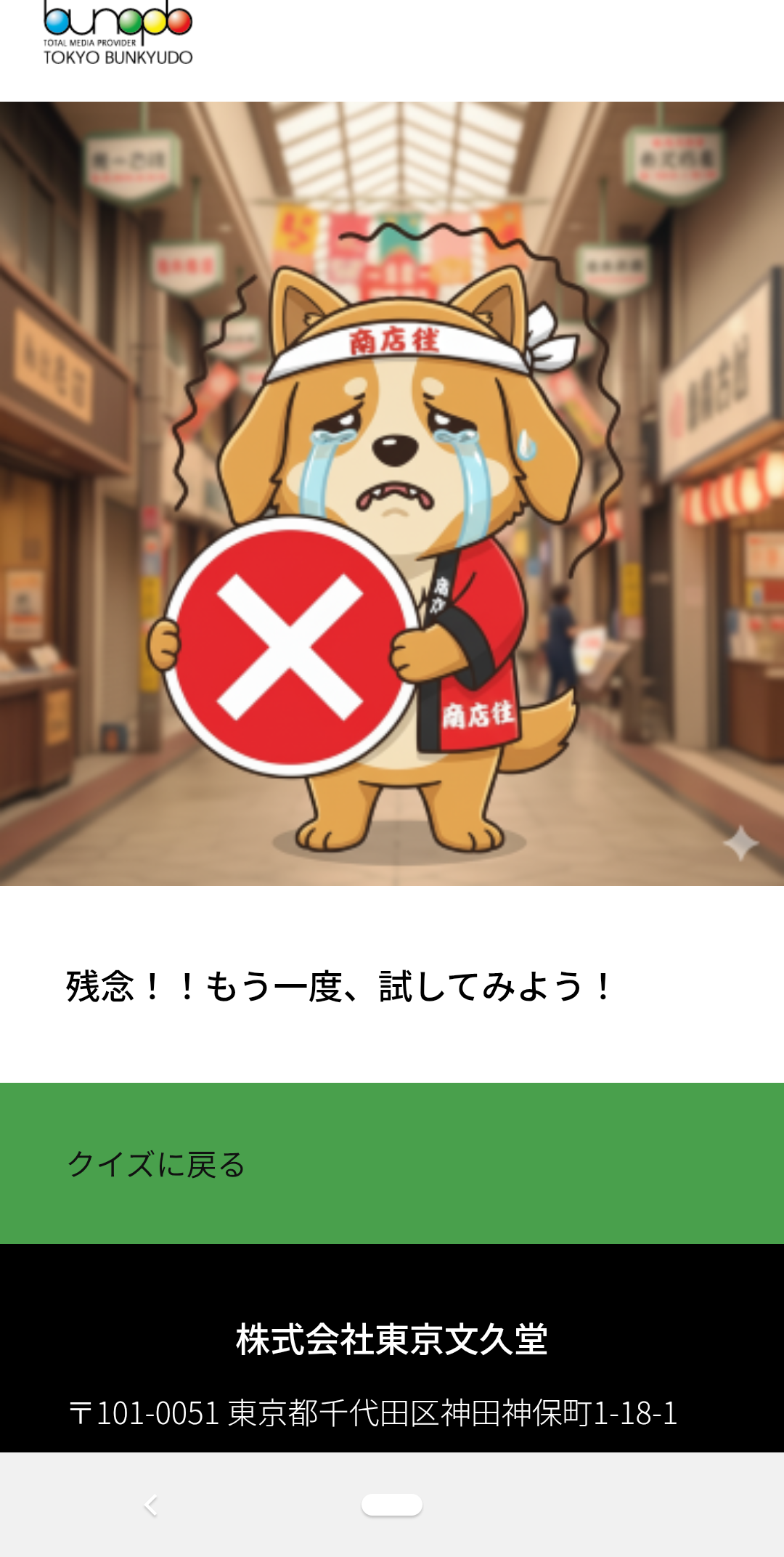Image resolution: width=784 pixels, height=1557 pixels.
Task: Tap the system home pill
Action: pyautogui.click(x=392, y=1505)
